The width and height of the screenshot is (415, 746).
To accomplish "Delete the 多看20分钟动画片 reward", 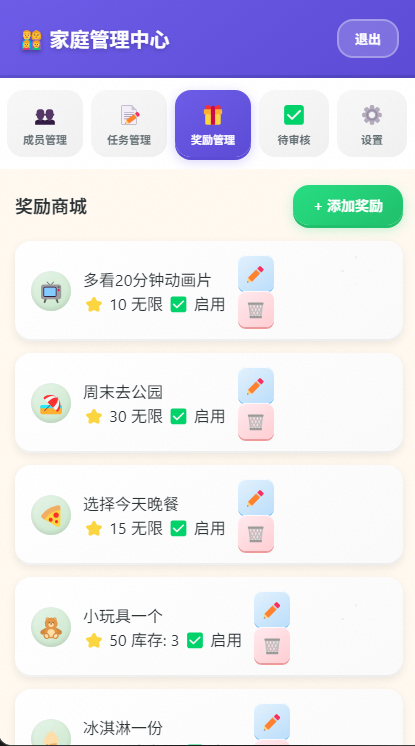I will coord(256,310).
